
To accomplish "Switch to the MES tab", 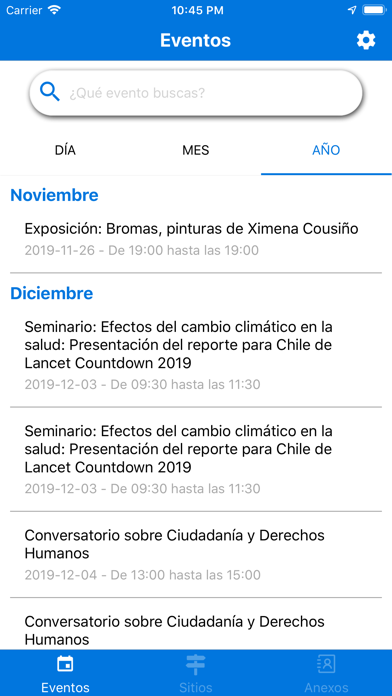I will (196, 150).
